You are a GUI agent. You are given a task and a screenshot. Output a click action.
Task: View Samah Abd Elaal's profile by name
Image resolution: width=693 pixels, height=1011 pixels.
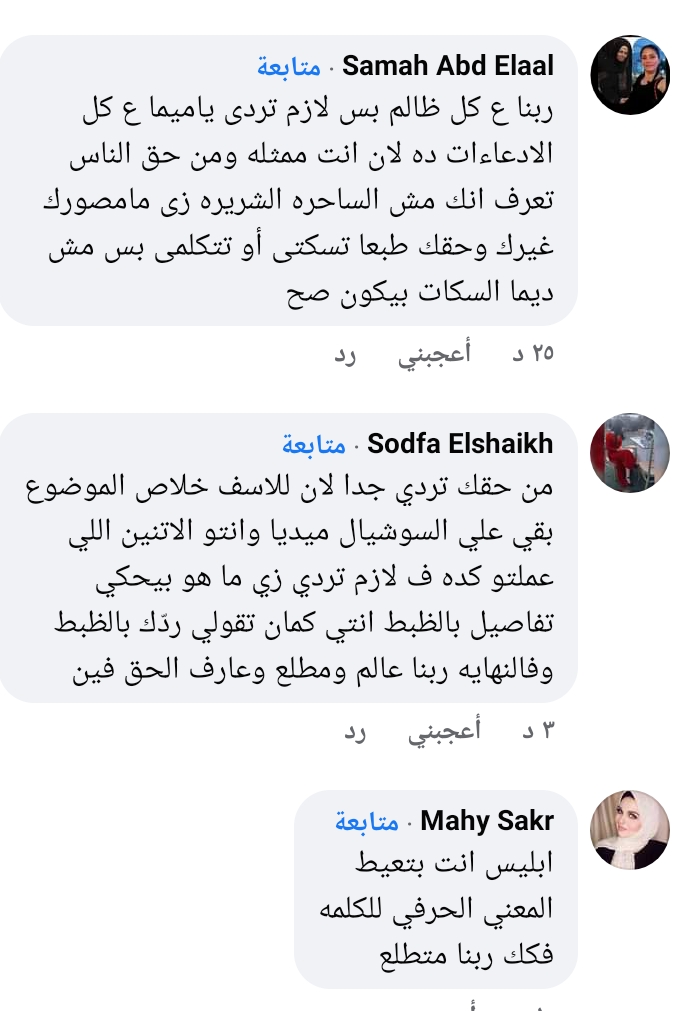(447, 67)
